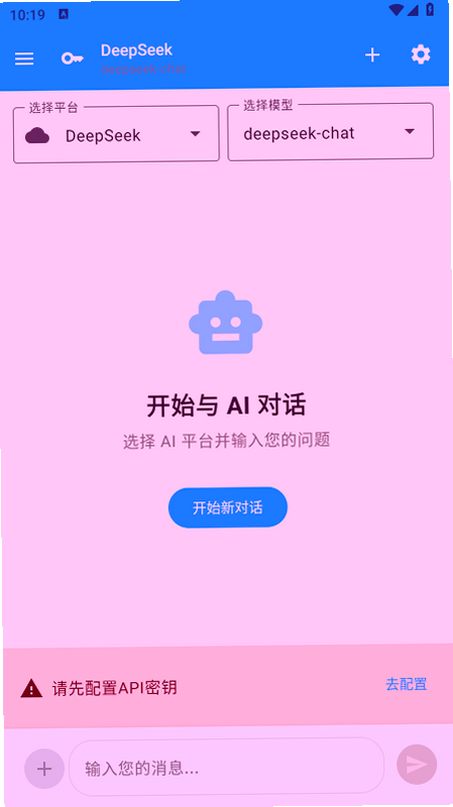Image resolution: width=453 pixels, height=807 pixels.
Task: Focus the 输入您的消息 message field
Action: [226, 767]
